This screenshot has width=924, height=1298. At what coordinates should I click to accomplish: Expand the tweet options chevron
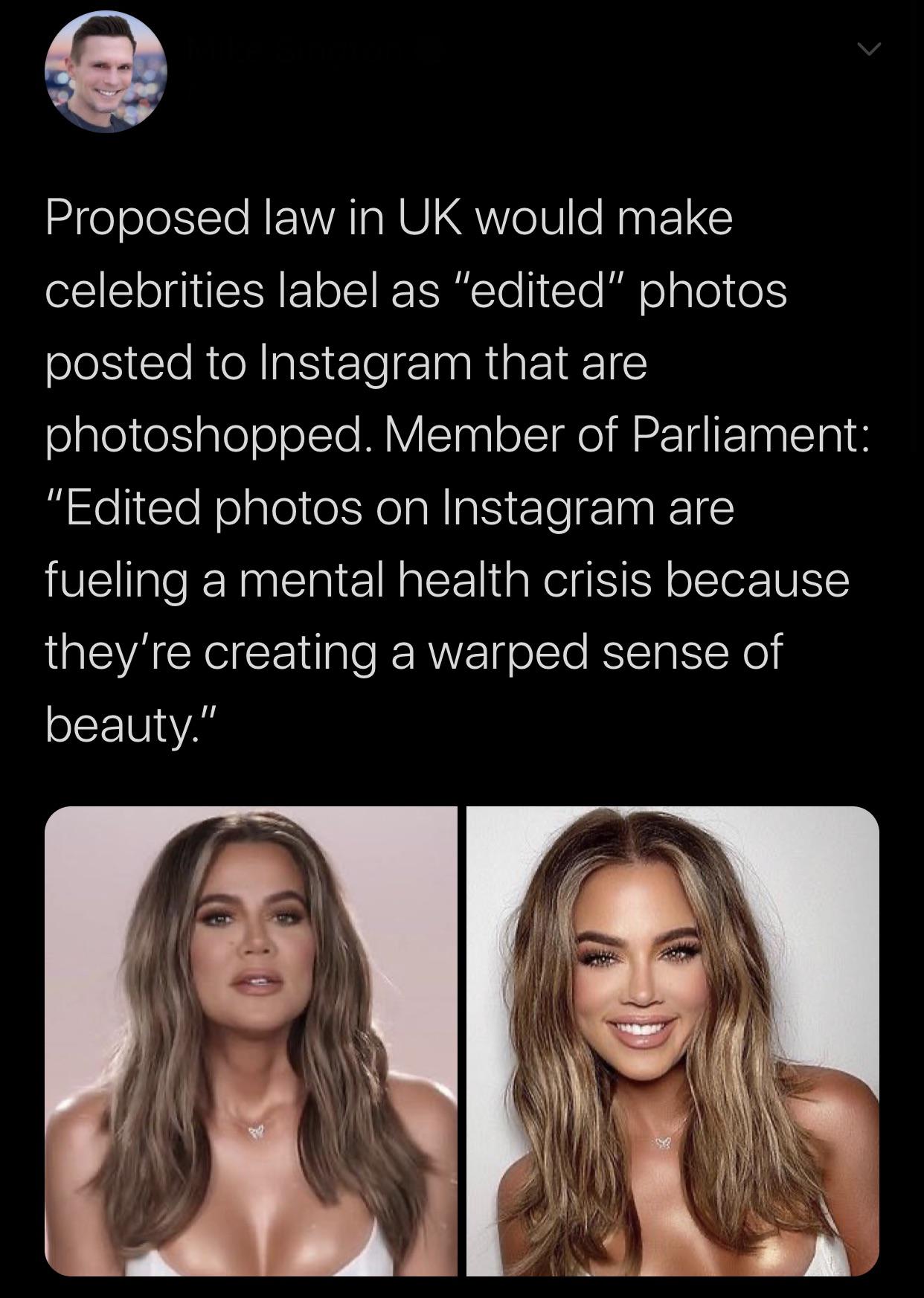[867, 51]
